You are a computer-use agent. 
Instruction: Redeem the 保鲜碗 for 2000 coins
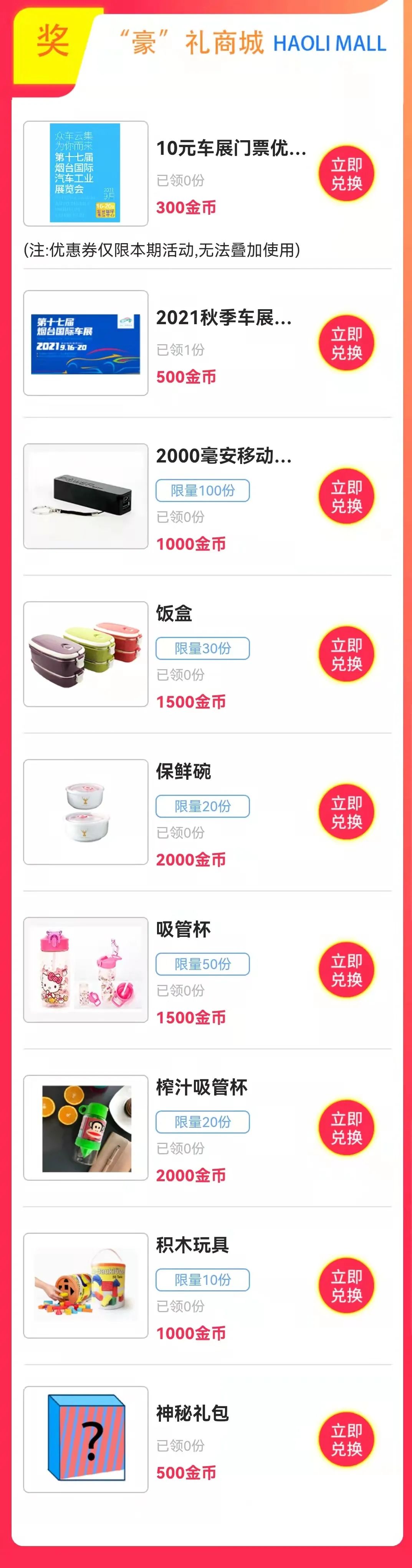(346, 812)
